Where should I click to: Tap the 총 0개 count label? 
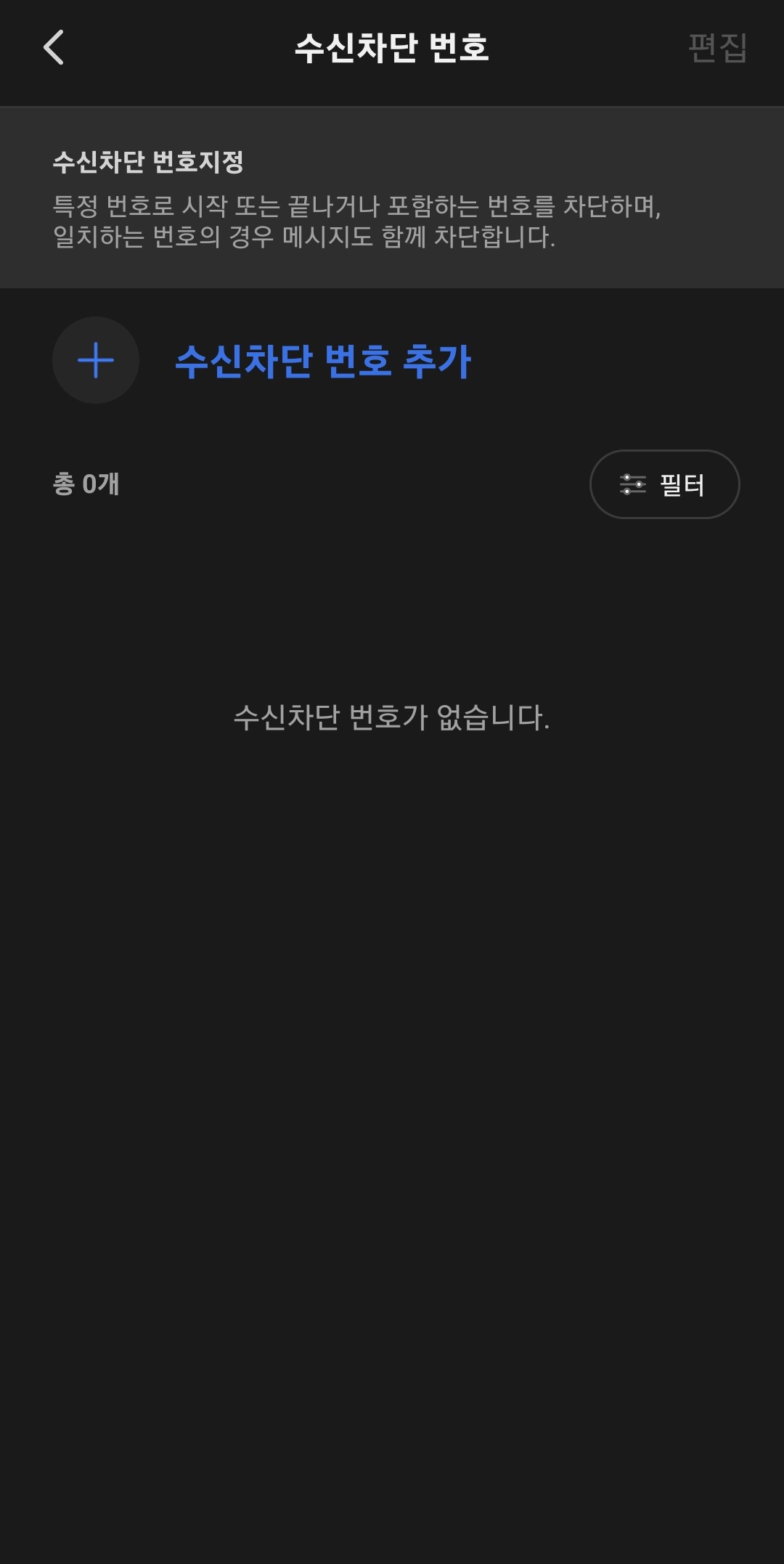point(86,484)
